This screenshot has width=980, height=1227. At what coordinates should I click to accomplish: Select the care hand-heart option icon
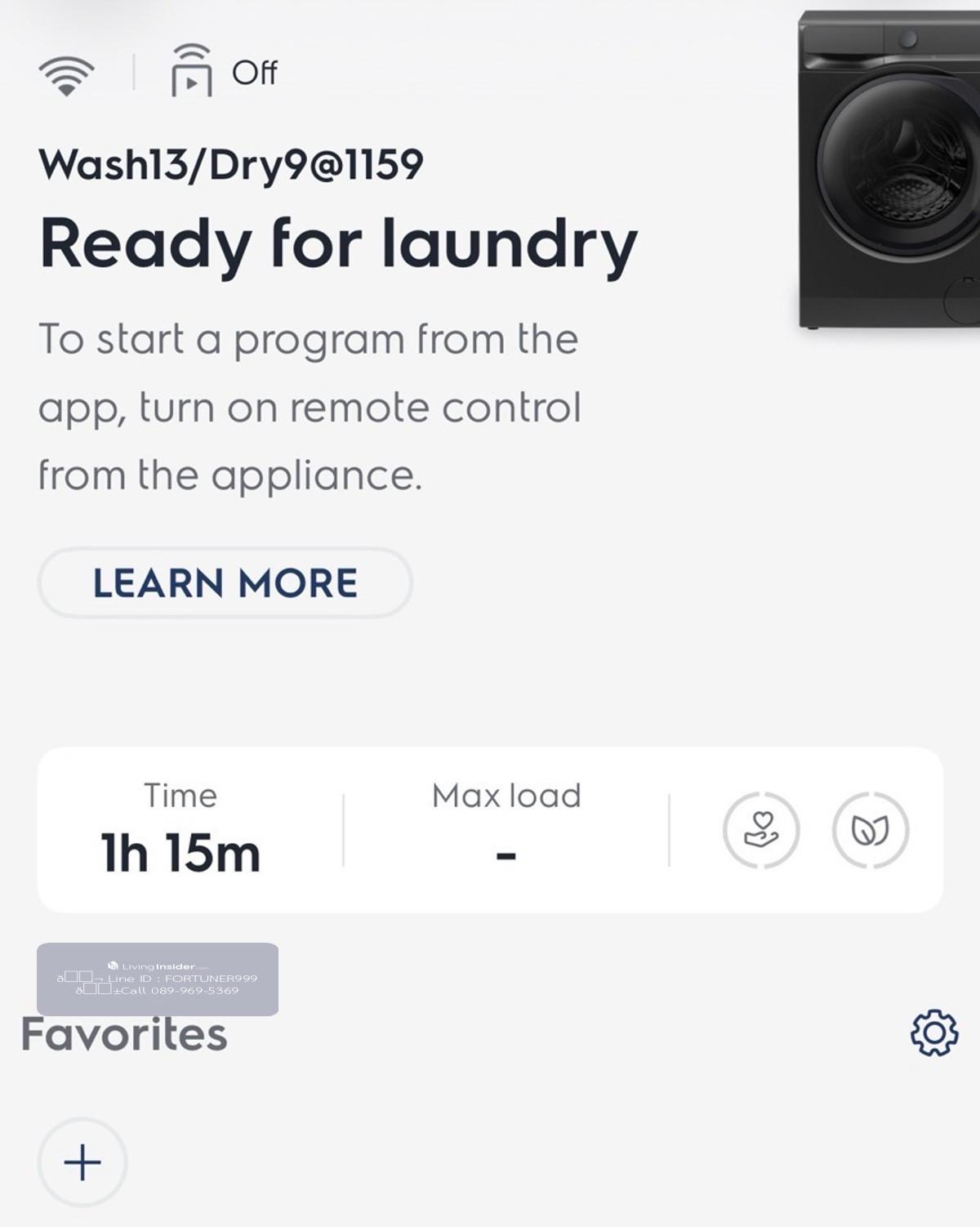tap(761, 830)
